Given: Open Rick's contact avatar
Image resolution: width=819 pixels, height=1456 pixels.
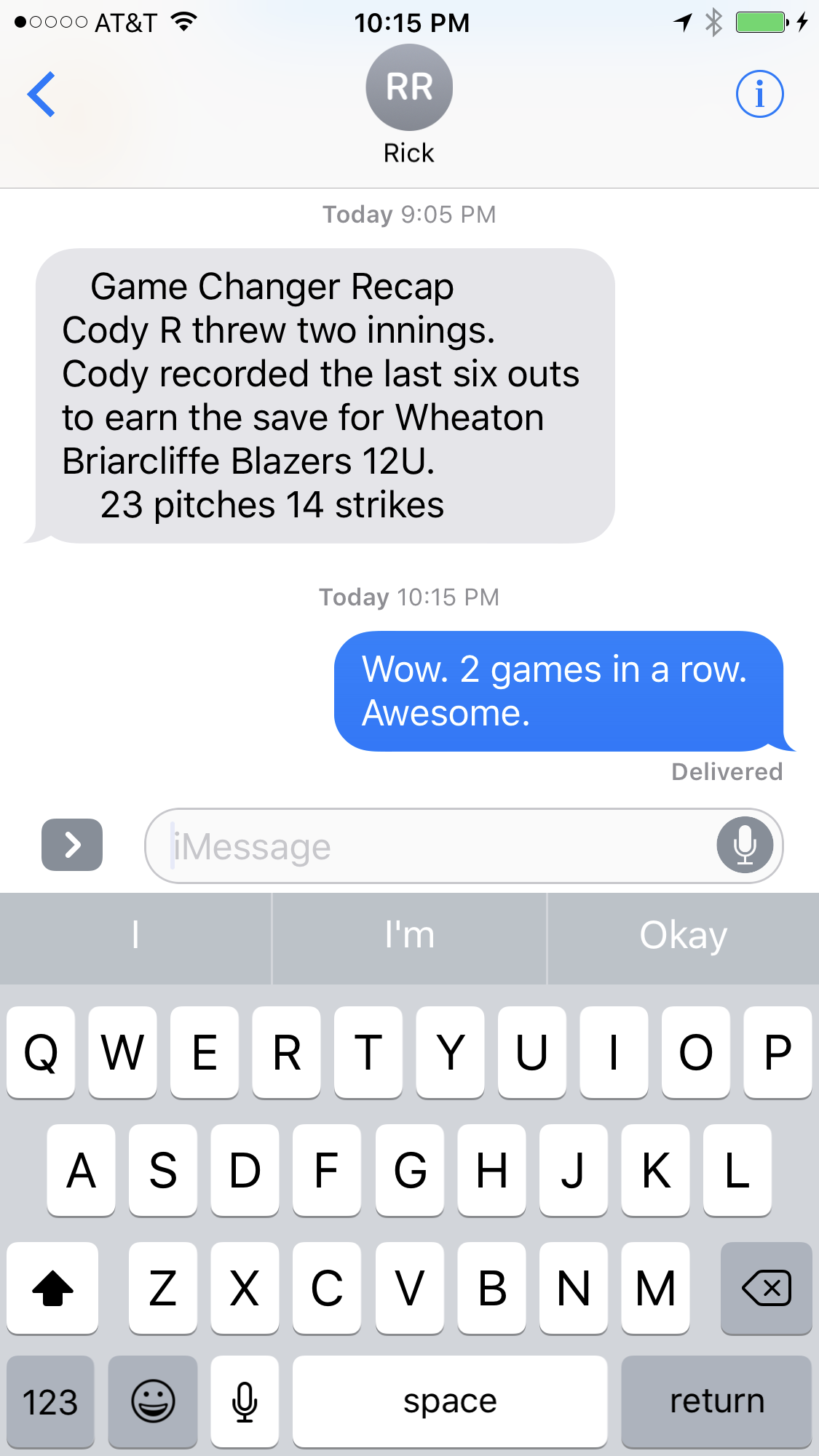Looking at the screenshot, I should 409,87.
